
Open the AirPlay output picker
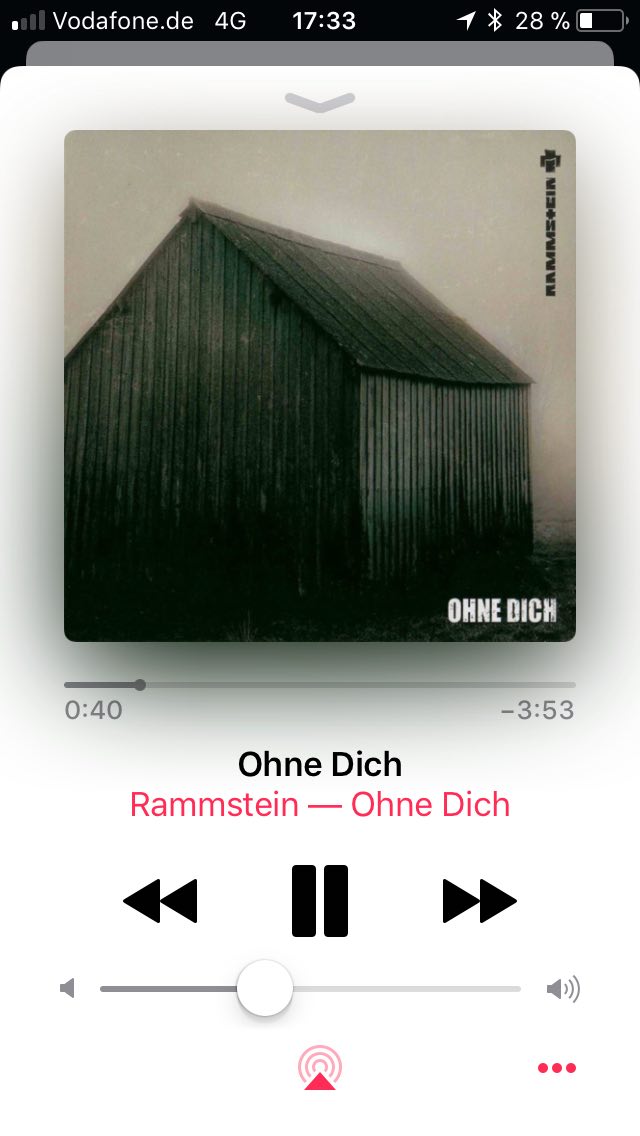319,1067
